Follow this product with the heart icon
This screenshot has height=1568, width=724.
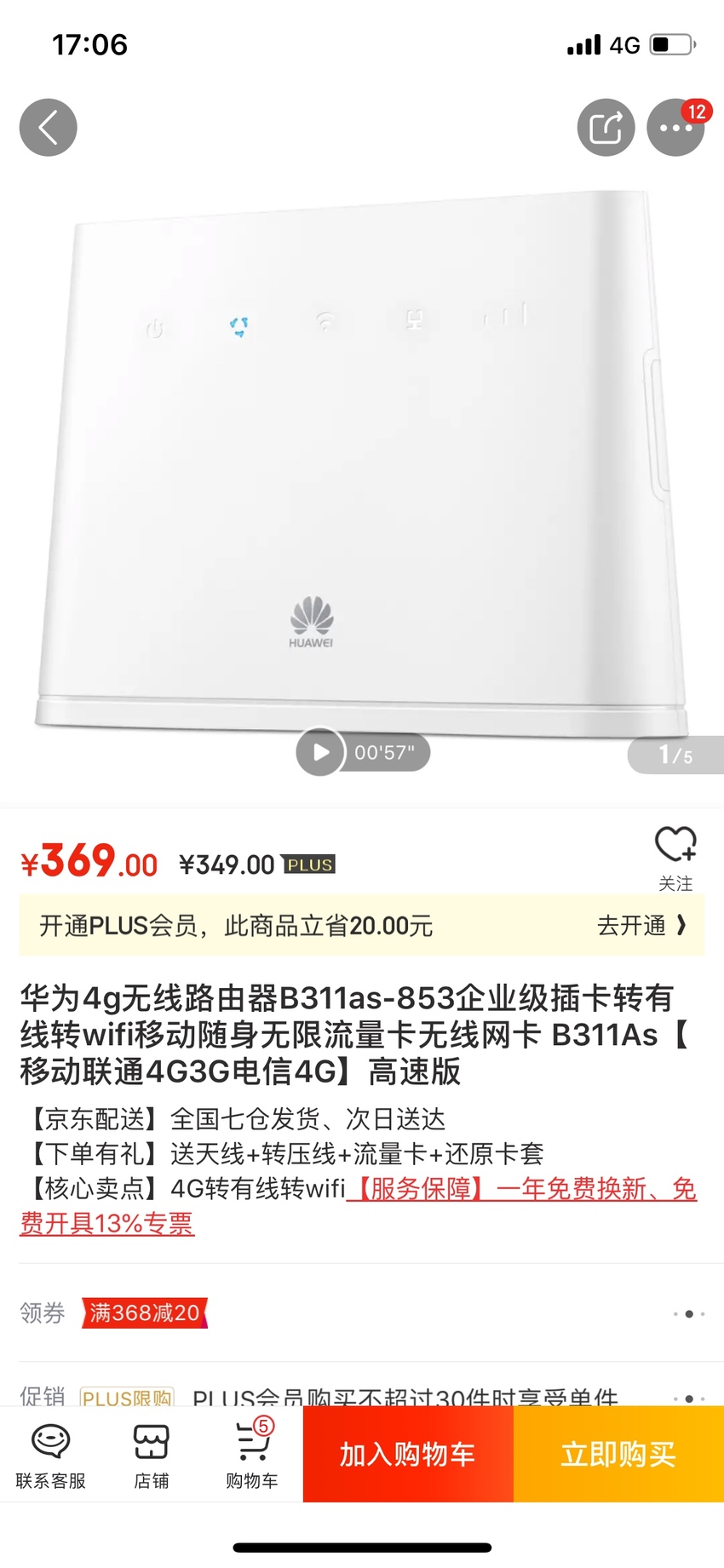point(675,859)
